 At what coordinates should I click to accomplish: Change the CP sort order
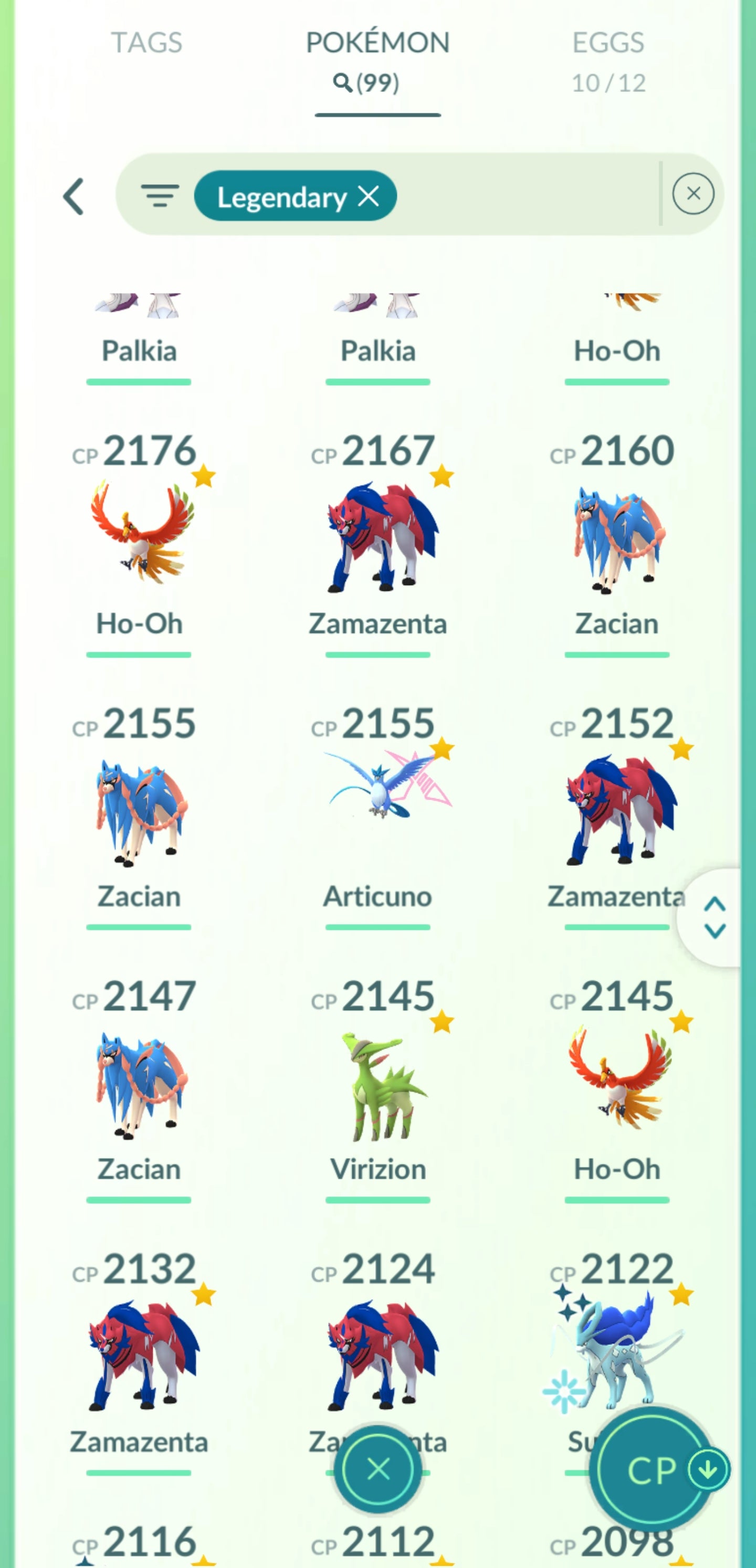[653, 1469]
